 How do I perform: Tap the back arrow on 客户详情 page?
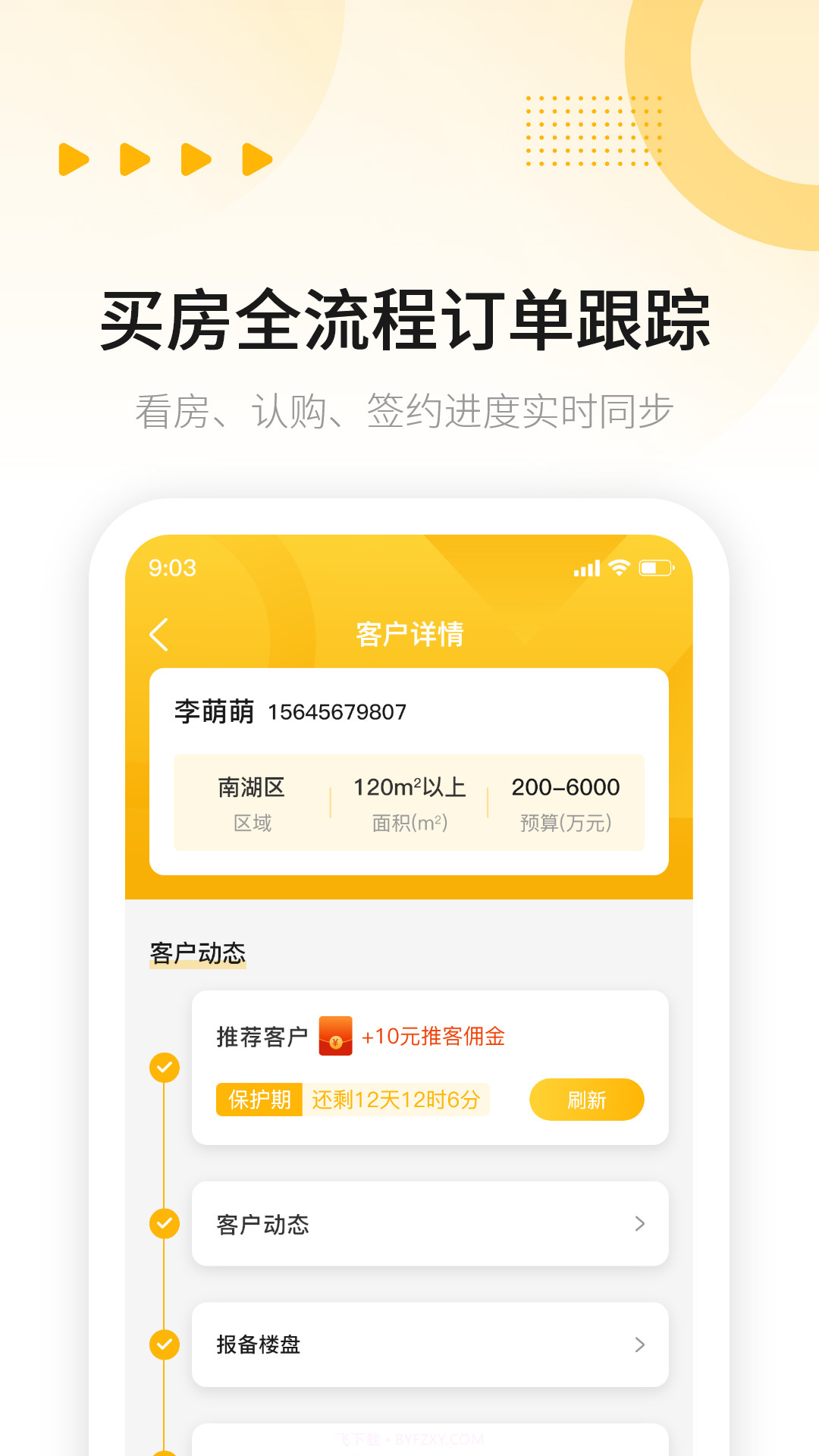pyautogui.click(x=159, y=635)
